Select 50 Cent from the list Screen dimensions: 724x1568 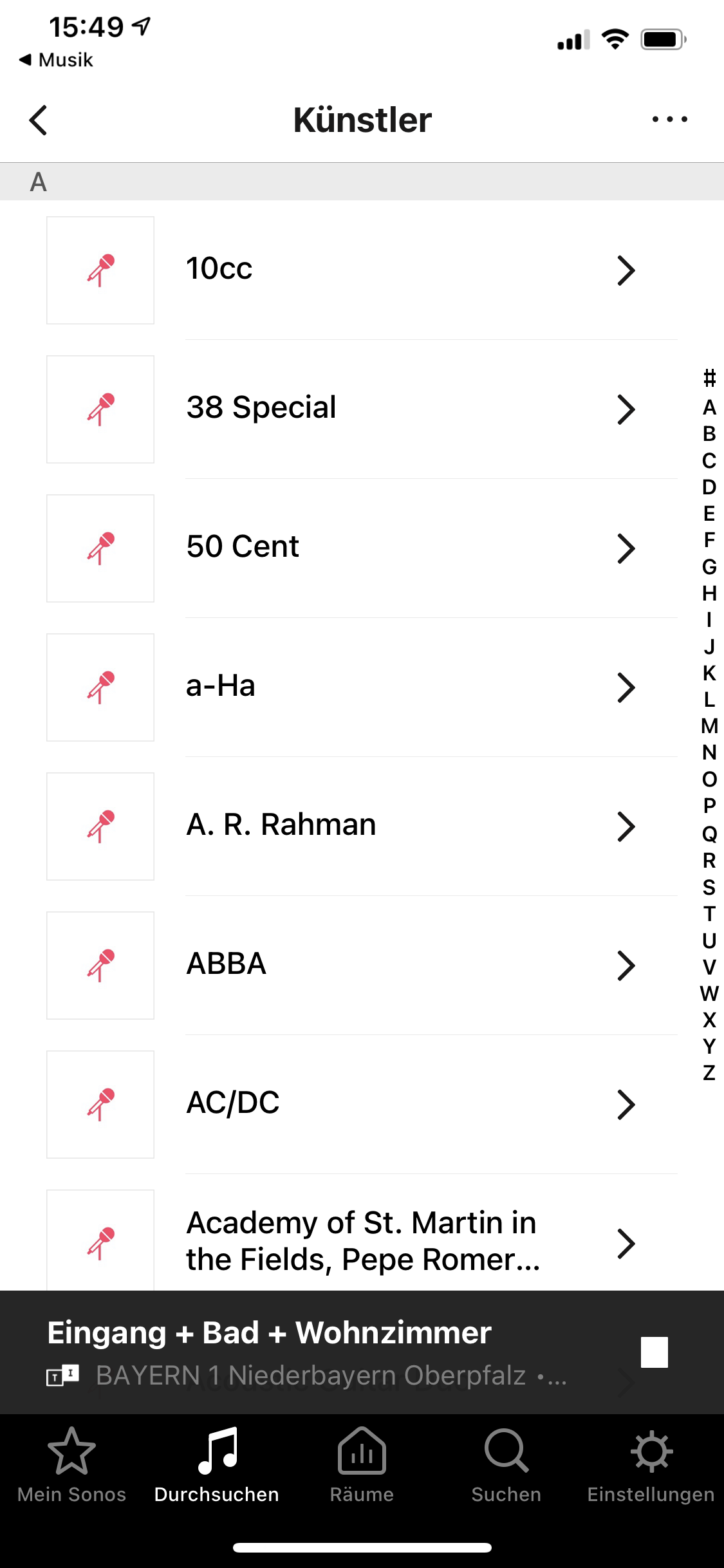(360, 548)
